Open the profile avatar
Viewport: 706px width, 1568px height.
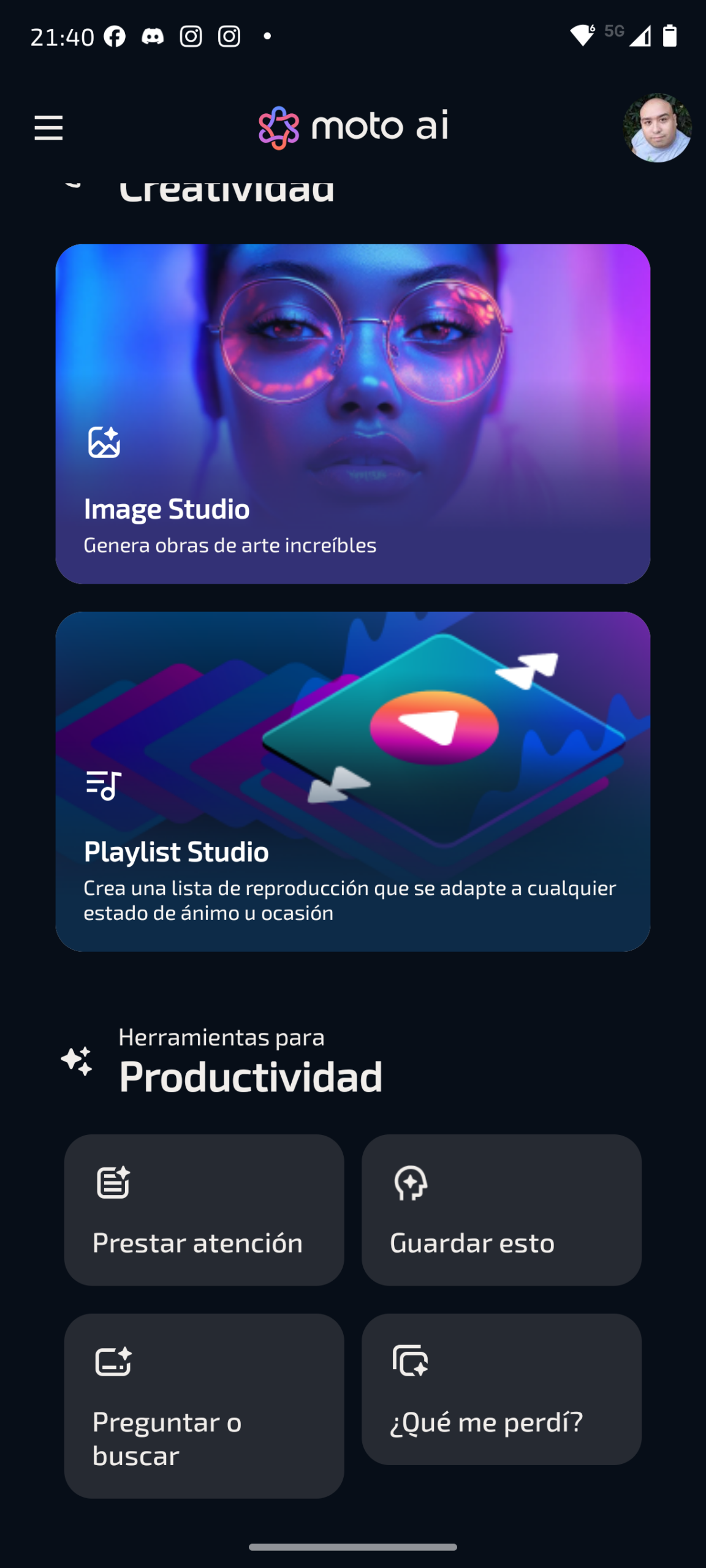[x=657, y=127]
